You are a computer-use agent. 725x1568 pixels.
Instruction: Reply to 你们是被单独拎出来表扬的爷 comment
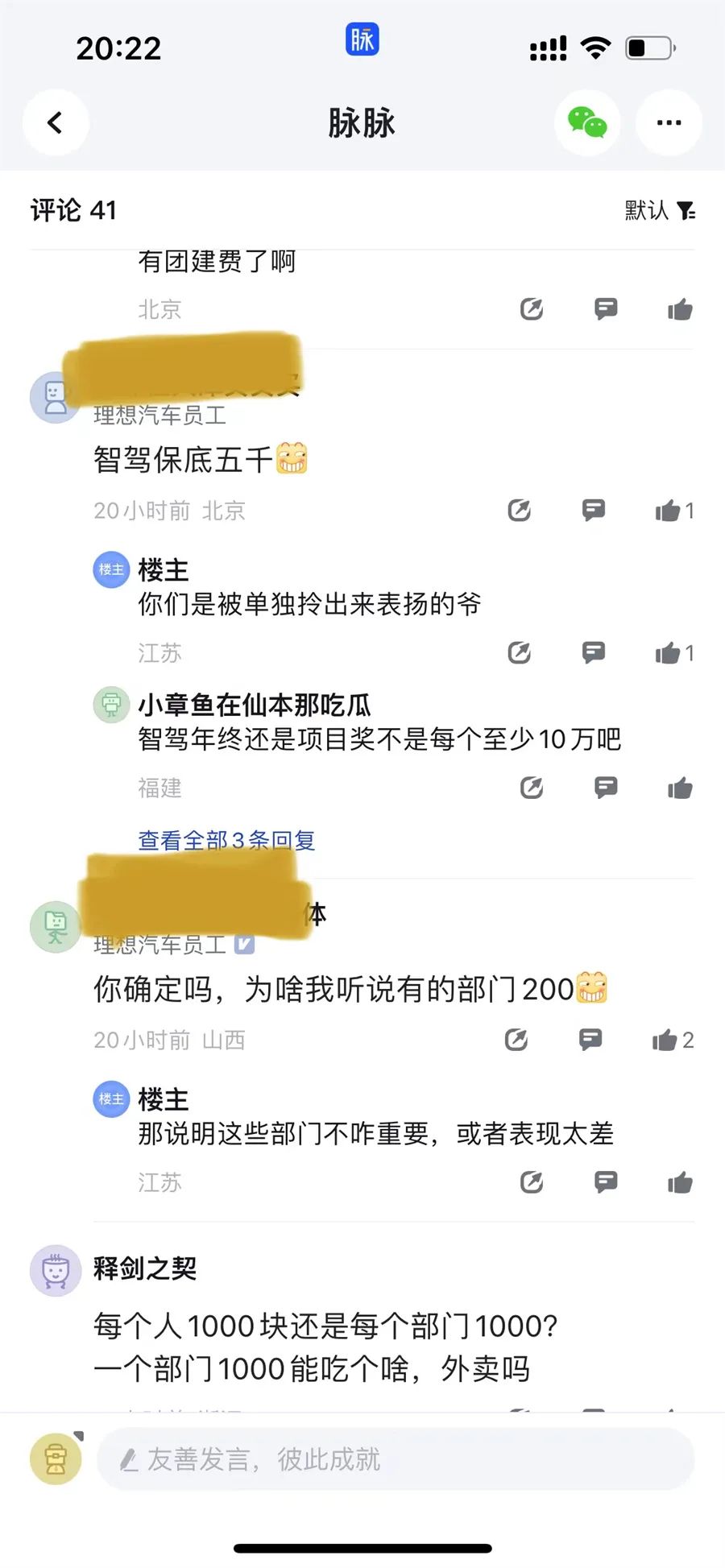pyautogui.click(x=594, y=652)
